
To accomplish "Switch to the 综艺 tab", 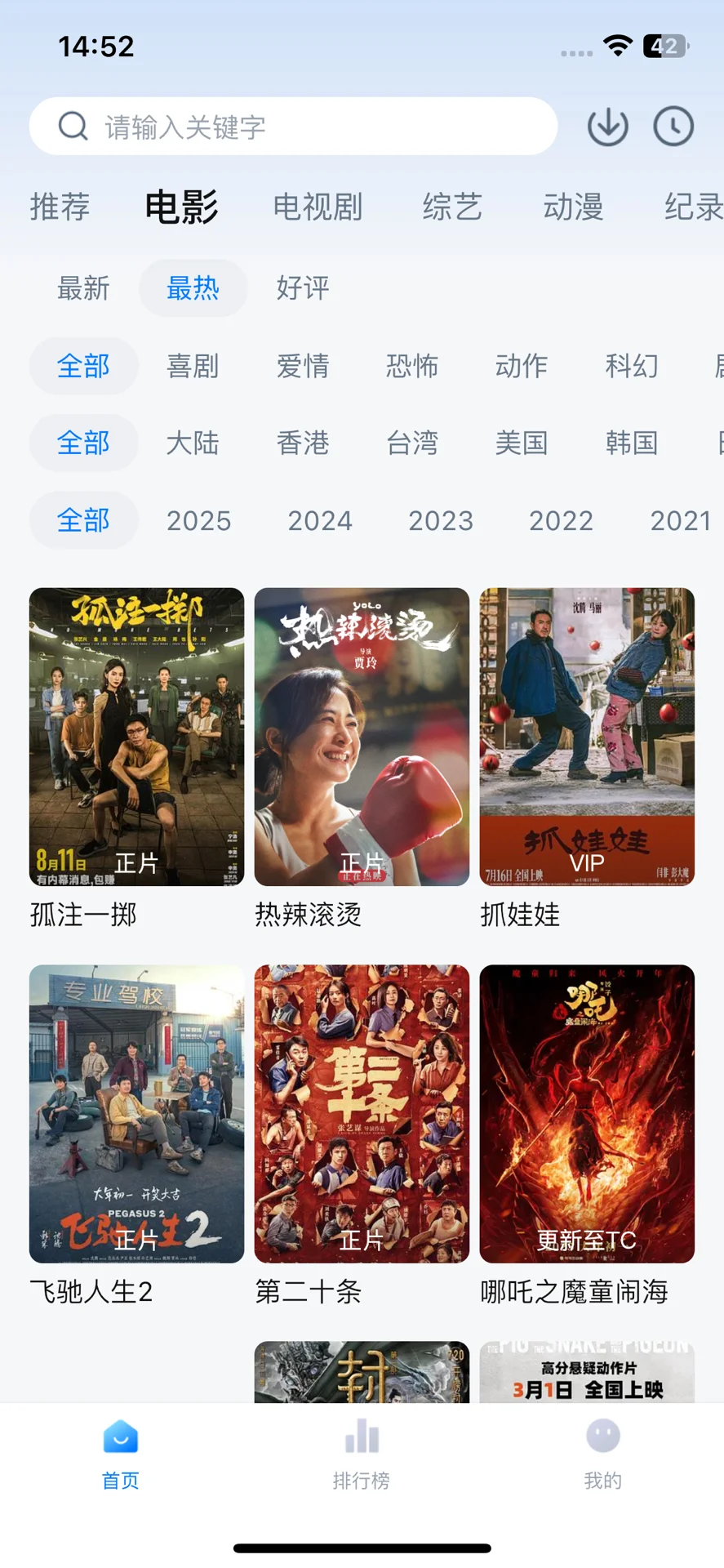I will [452, 207].
